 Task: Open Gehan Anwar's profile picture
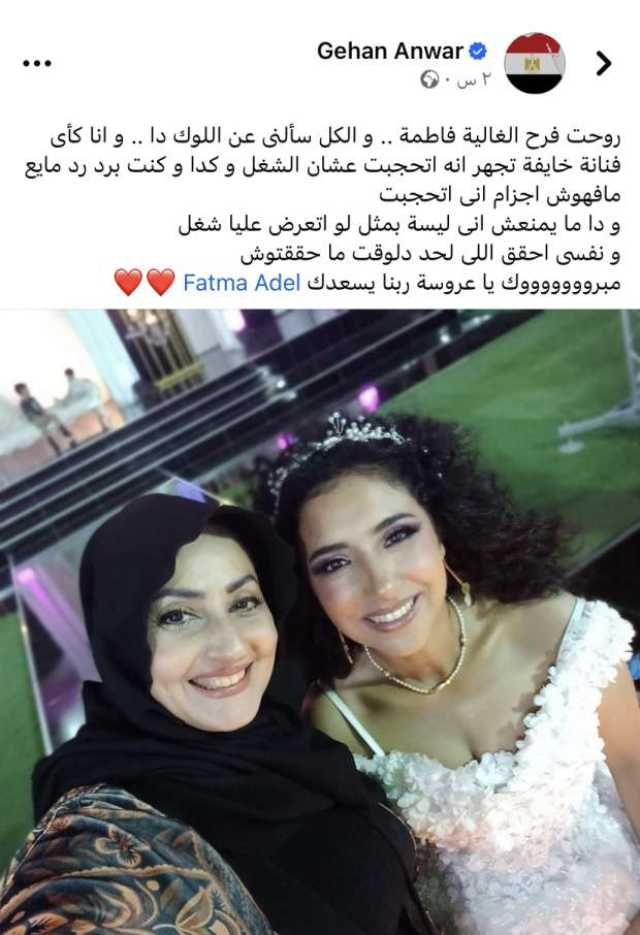pyautogui.click(x=534, y=63)
